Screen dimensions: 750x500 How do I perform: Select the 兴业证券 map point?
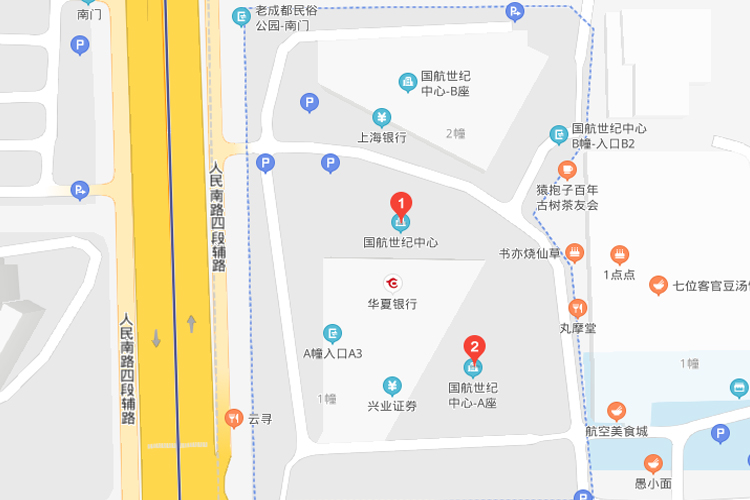392,385
